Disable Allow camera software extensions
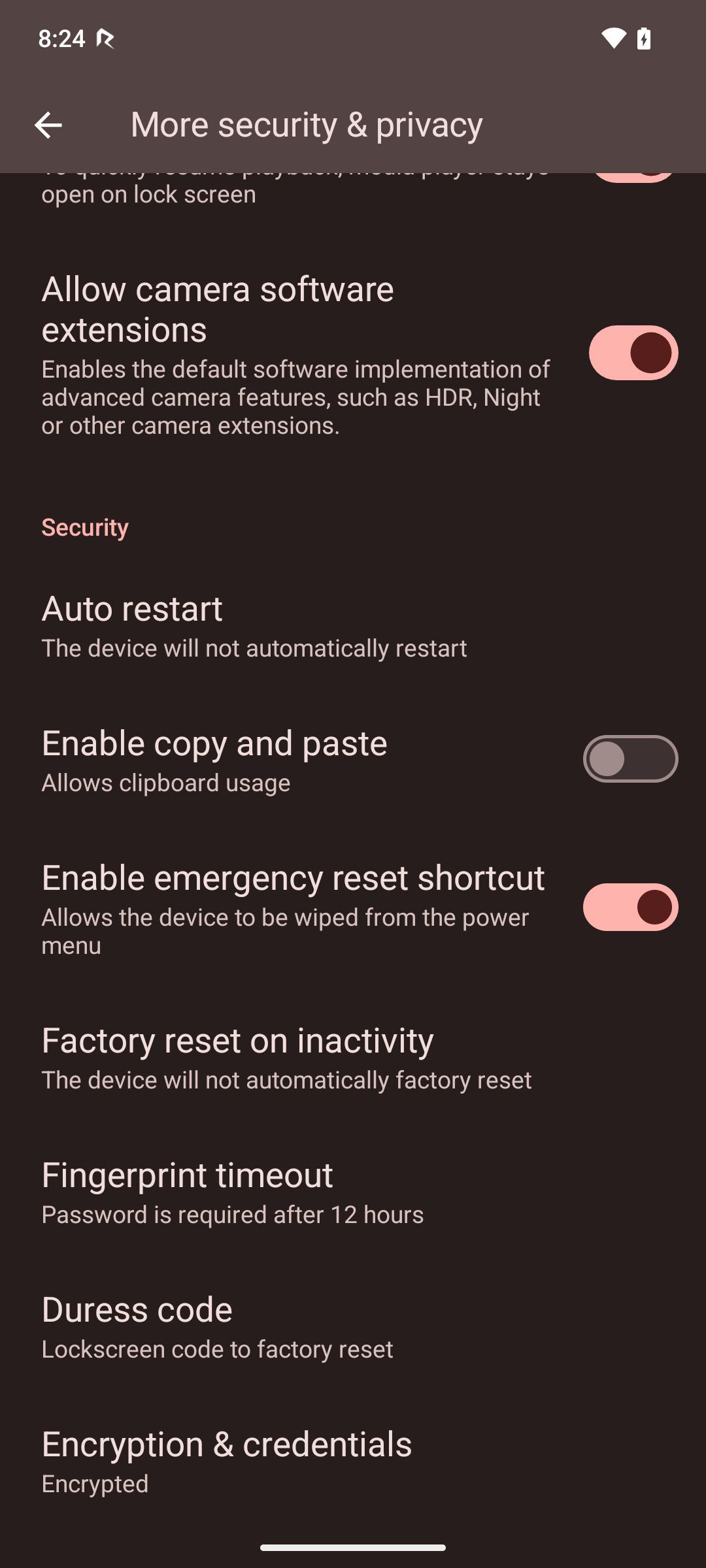 tap(633, 353)
